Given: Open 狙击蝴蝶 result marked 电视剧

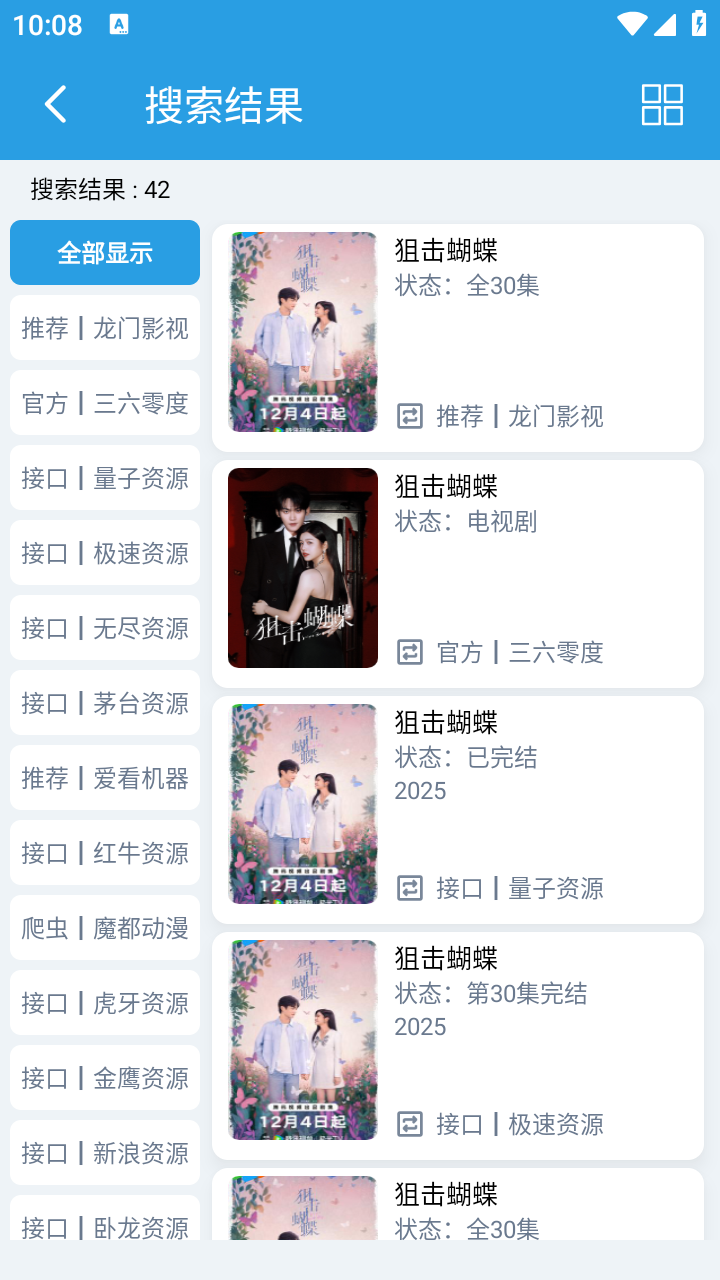Looking at the screenshot, I should point(457,573).
